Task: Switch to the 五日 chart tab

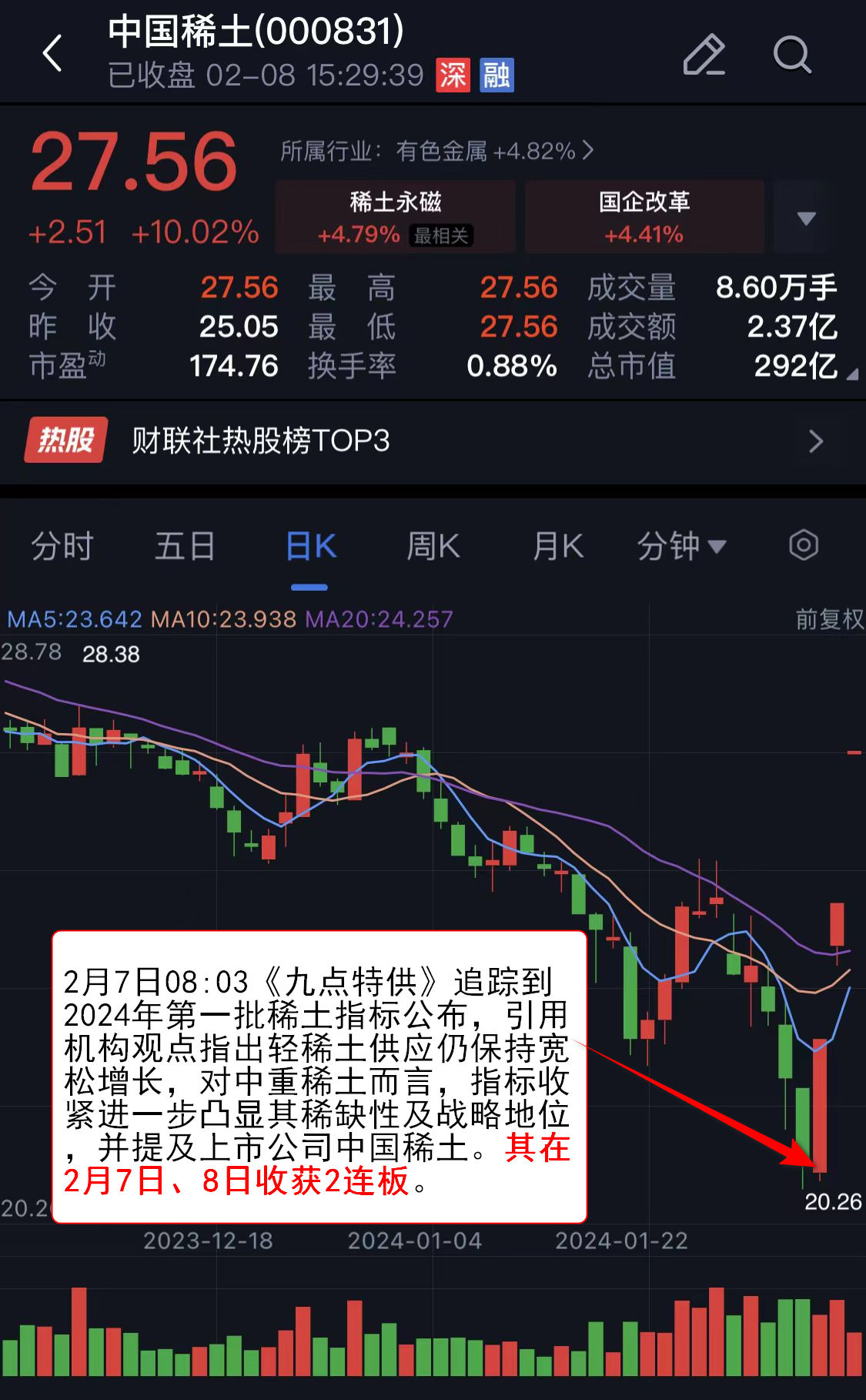Action: tap(186, 547)
